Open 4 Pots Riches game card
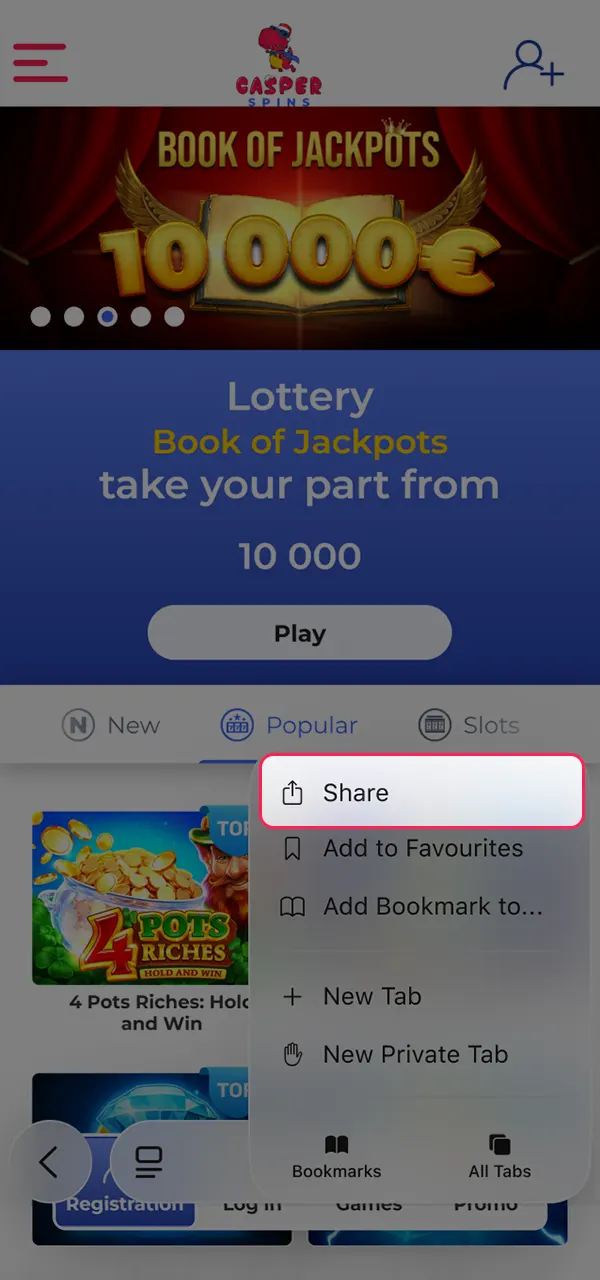600x1280 pixels. (130, 900)
